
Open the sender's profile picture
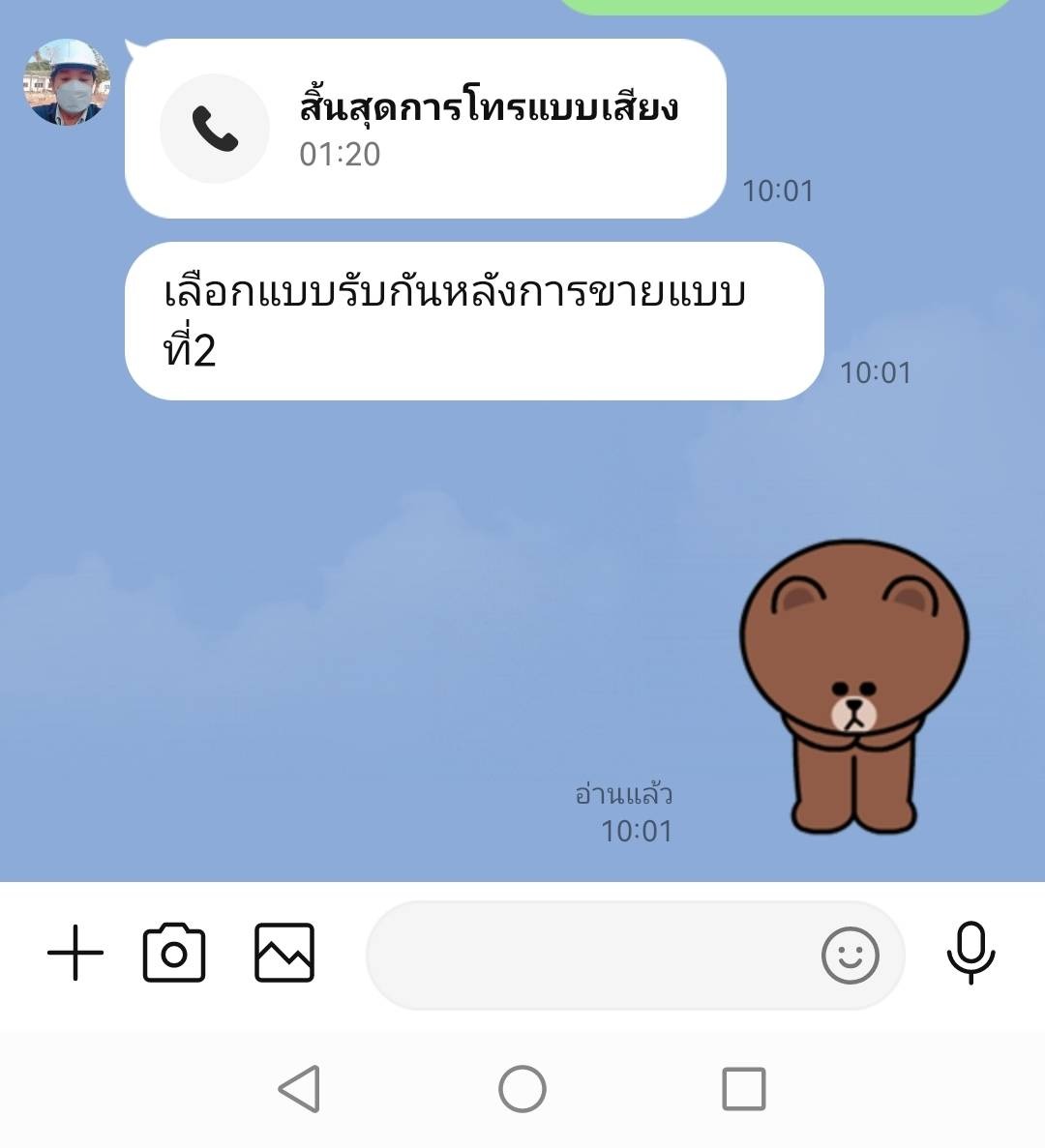[66, 83]
